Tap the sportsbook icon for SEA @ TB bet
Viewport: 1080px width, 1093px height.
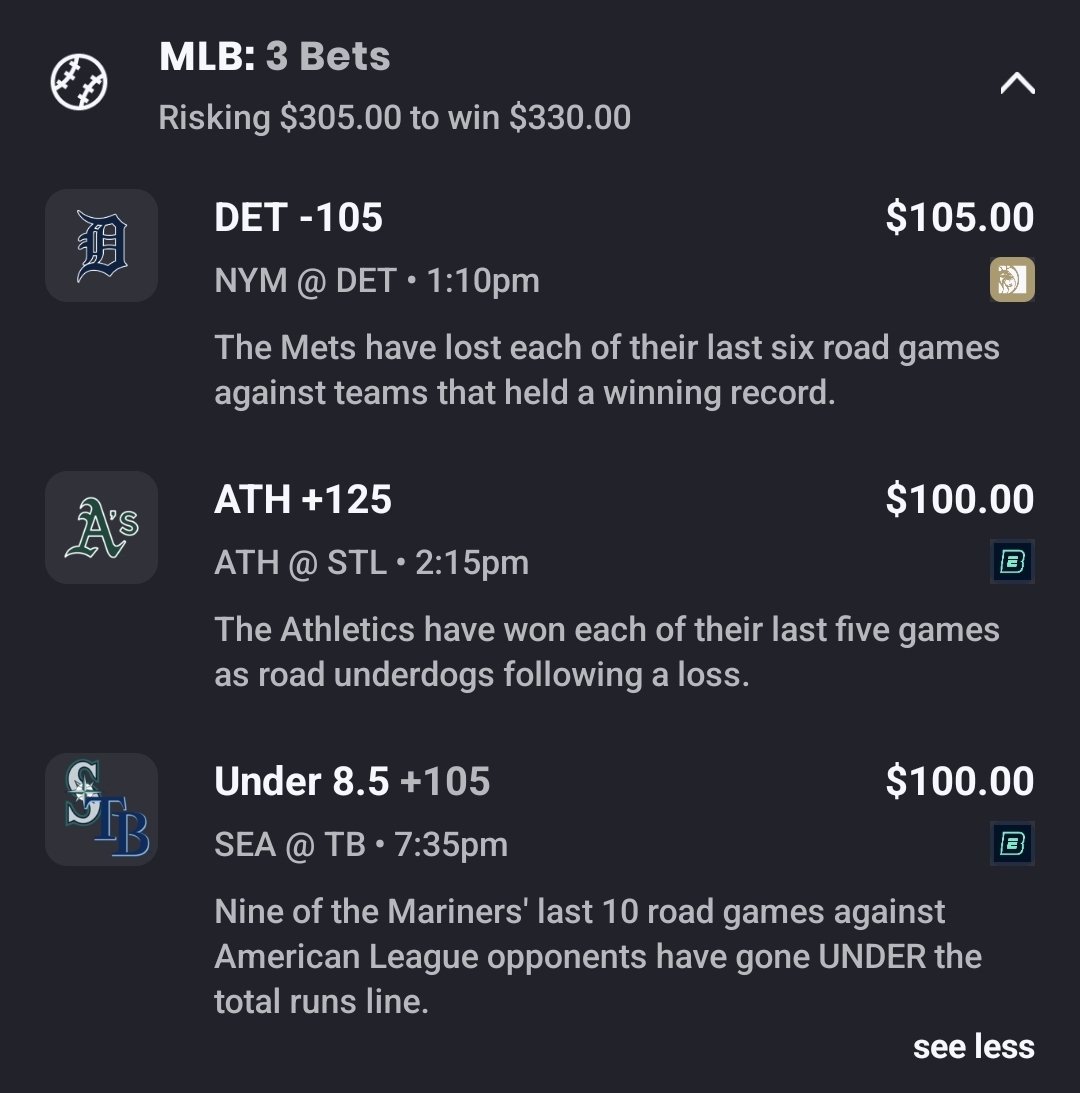point(1011,844)
